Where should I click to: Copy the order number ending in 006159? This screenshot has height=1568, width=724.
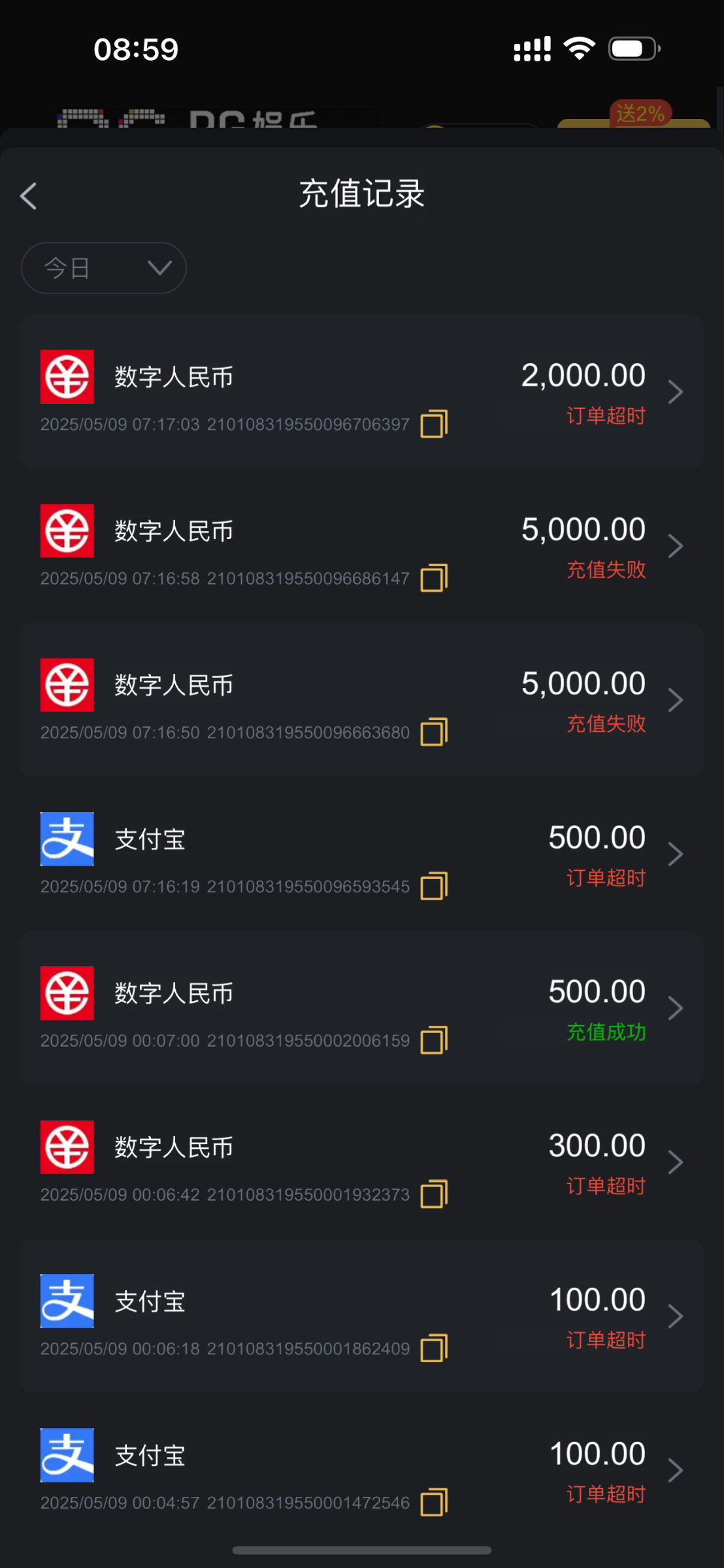pos(434,1041)
